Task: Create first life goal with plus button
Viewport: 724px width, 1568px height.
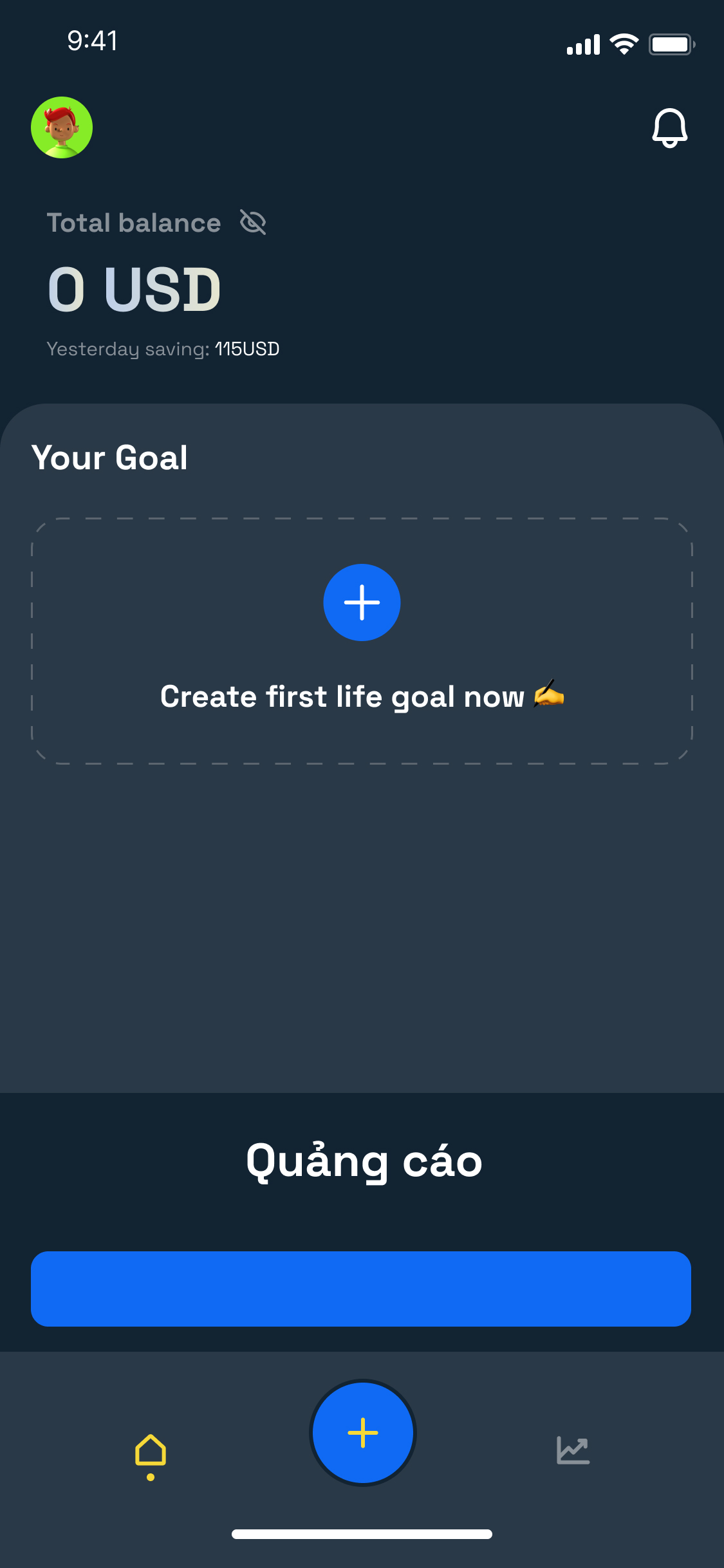Action: [362, 602]
